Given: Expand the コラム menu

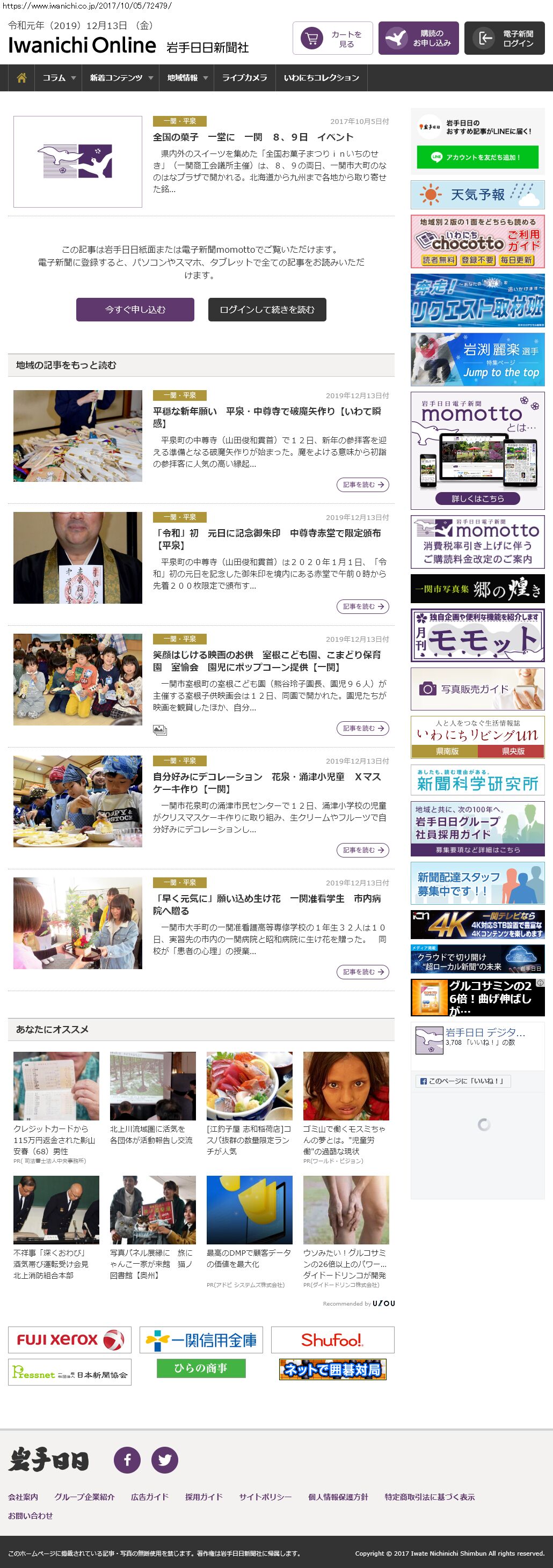Looking at the screenshot, I should [59, 78].
